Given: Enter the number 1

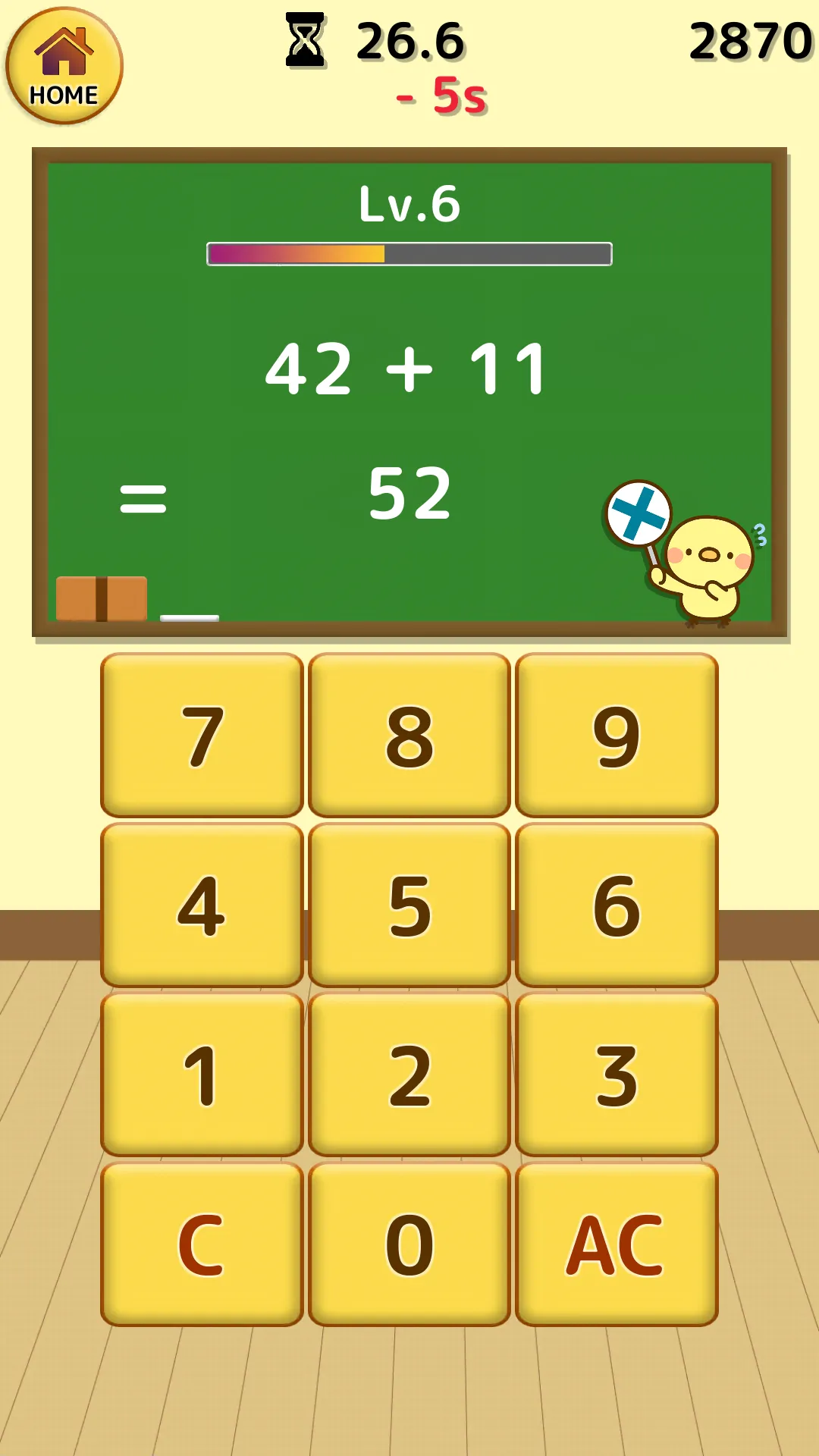Looking at the screenshot, I should (x=202, y=1074).
